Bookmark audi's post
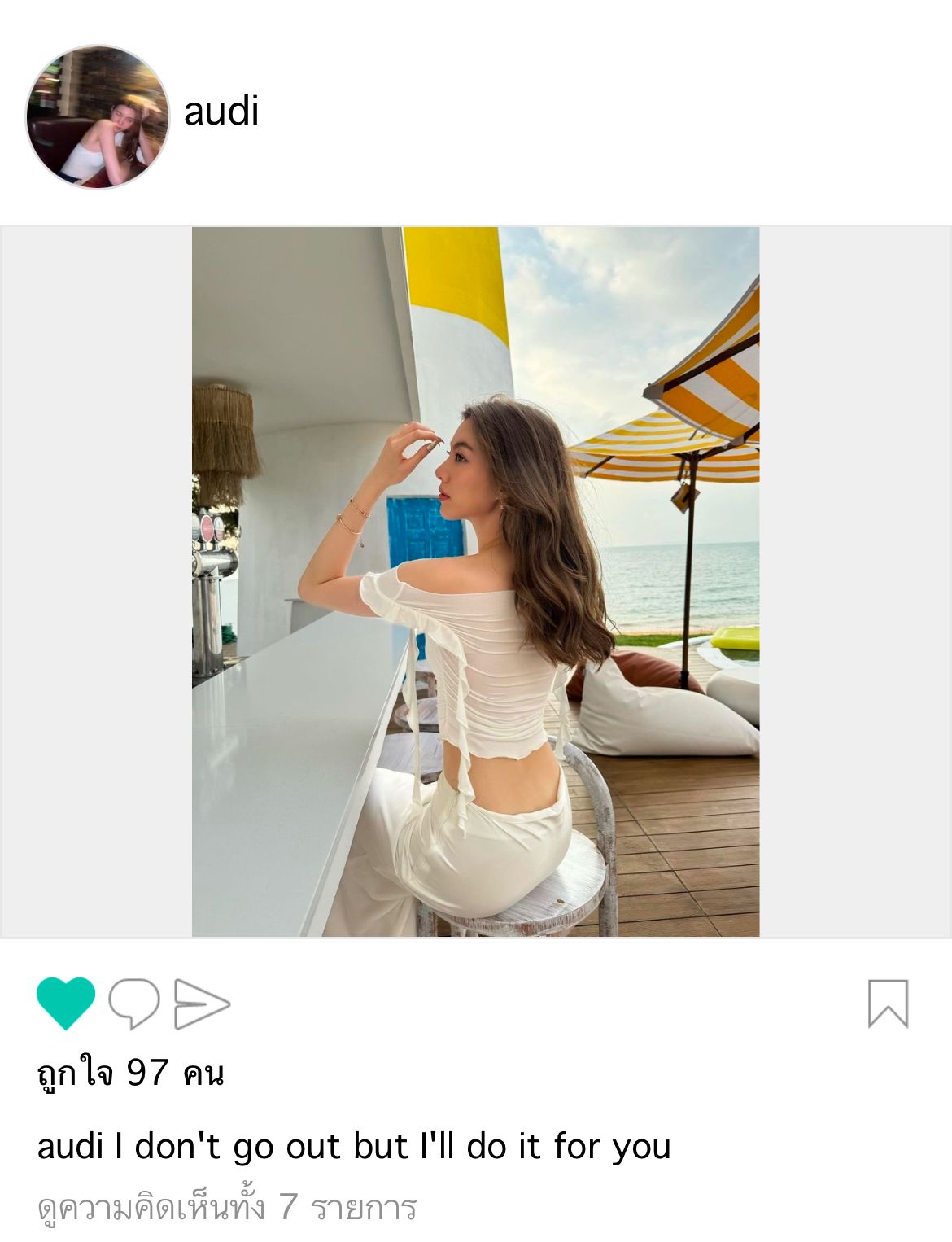The image size is (952, 1242). coord(888,1003)
